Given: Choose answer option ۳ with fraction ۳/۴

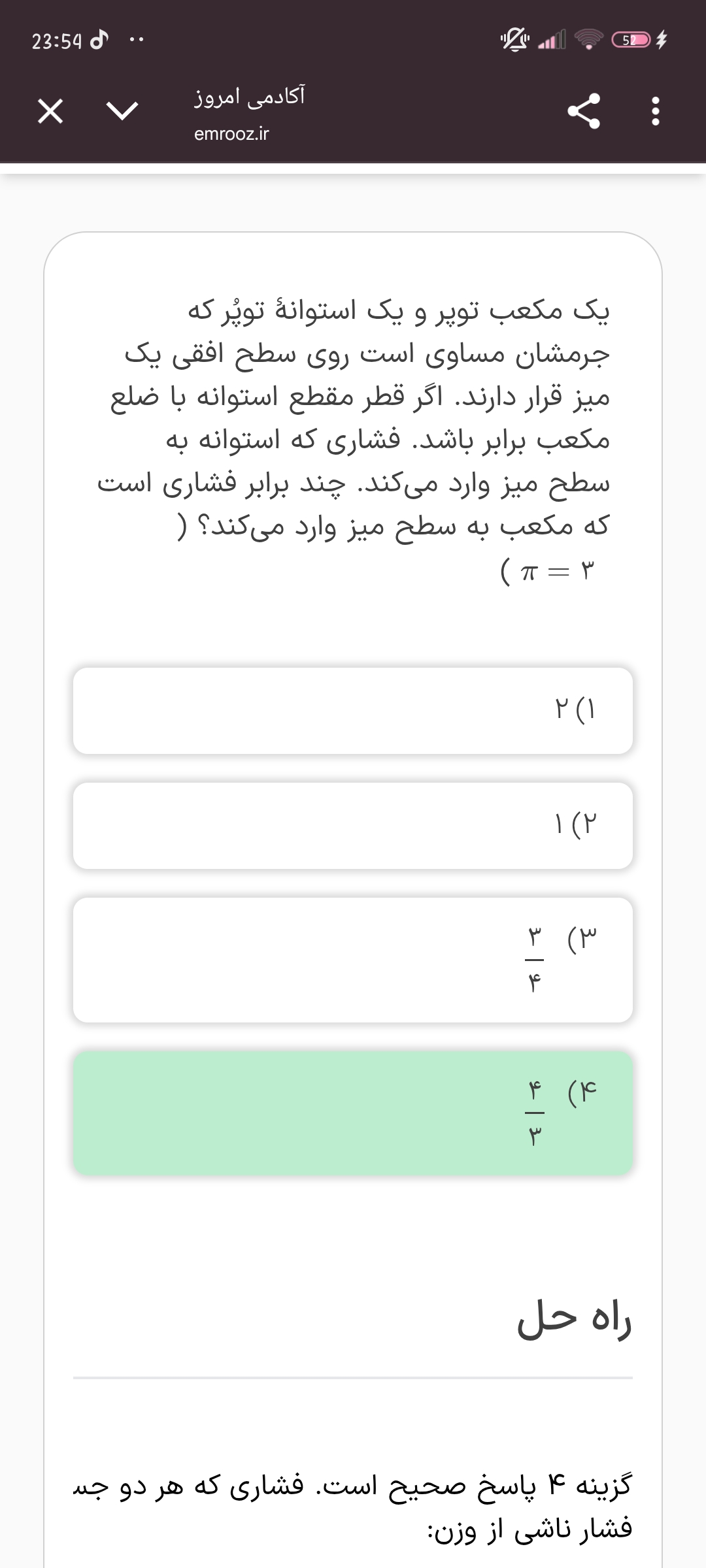Looking at the screenshot, I should click(353, 959).
